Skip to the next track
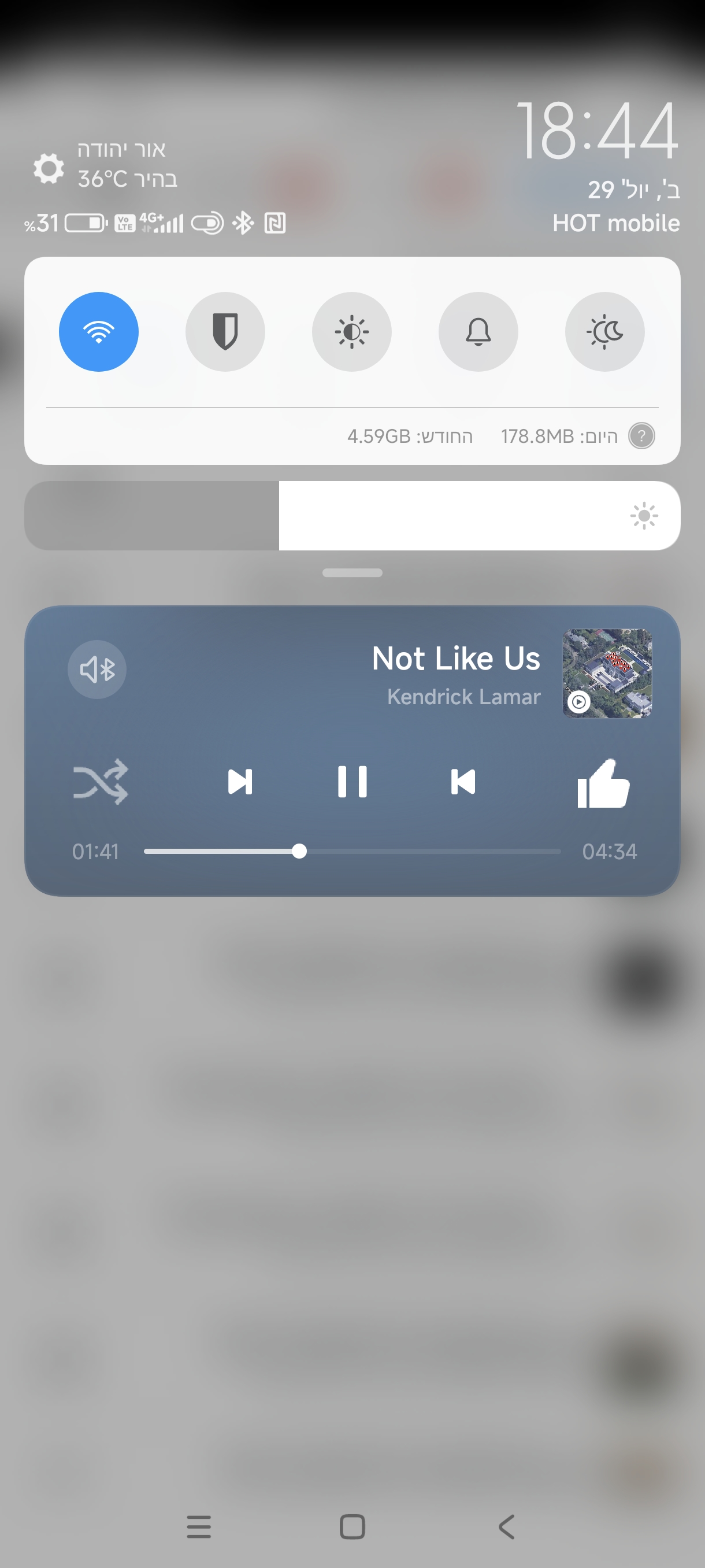The height and width of the screenshot is (1568, 705). (x=240, y=782)
